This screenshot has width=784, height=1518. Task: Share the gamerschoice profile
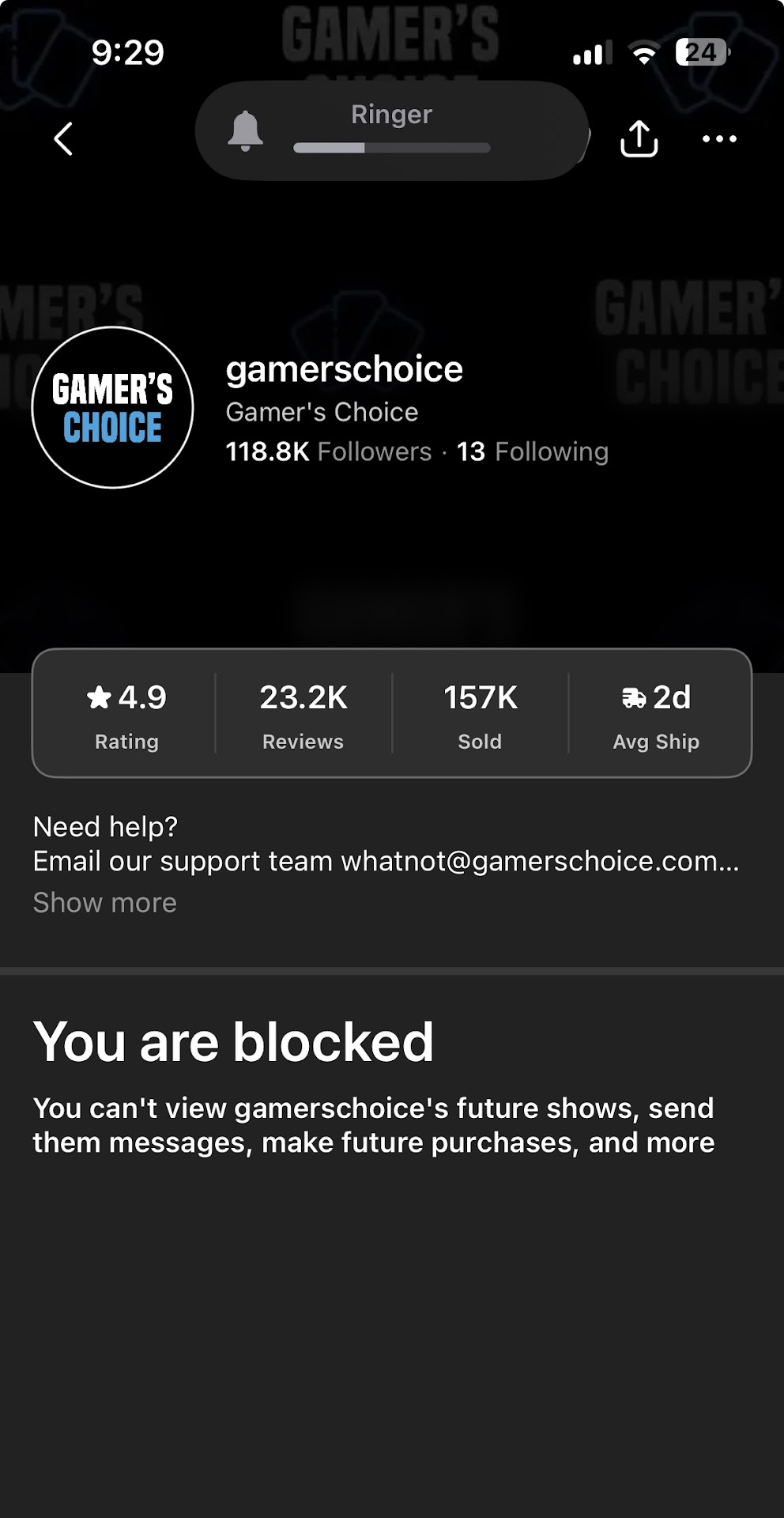click(x=639, y=139)
